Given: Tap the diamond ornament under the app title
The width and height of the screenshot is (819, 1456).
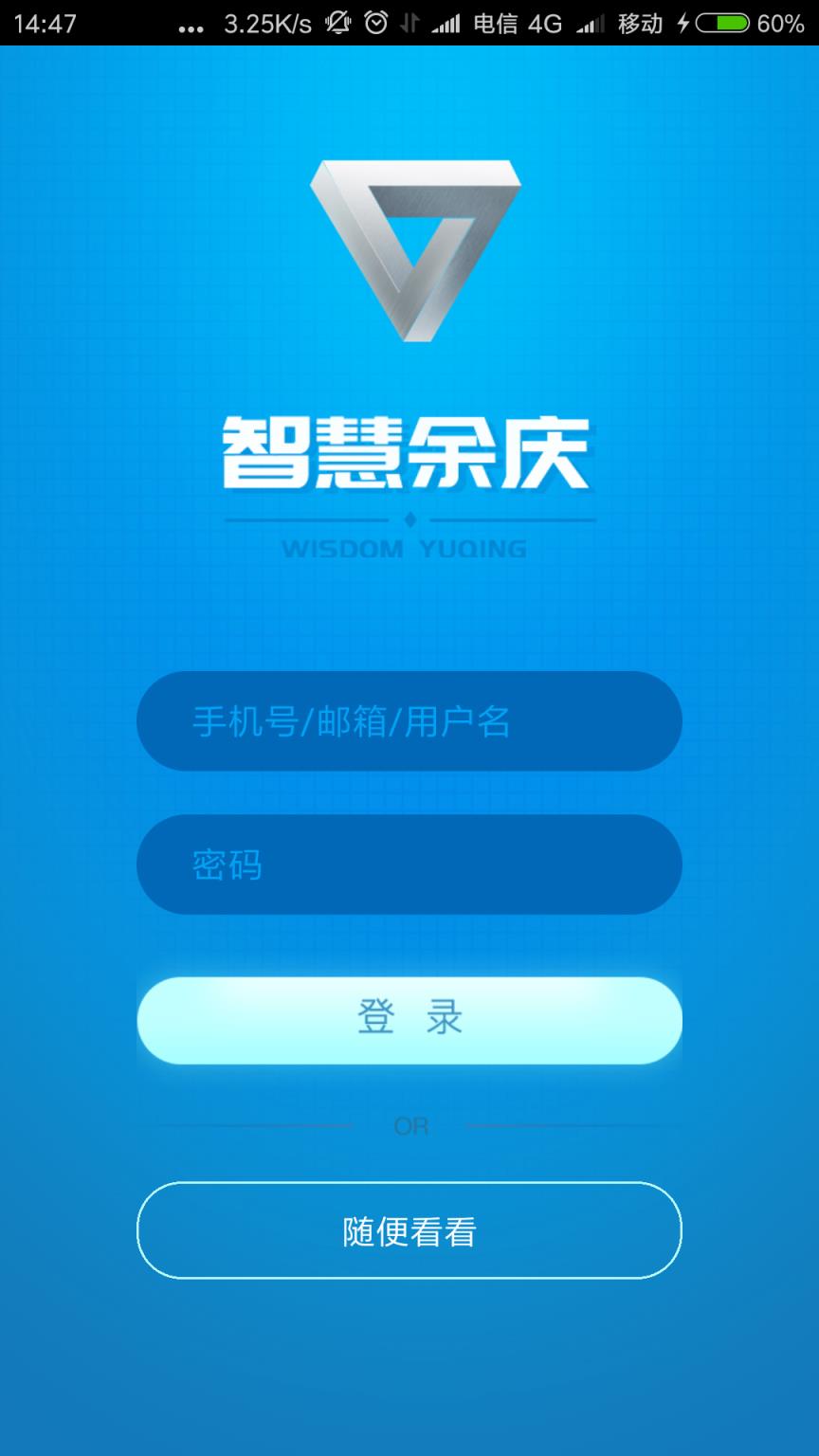Looking at the screenshot, I should [409, 518].
